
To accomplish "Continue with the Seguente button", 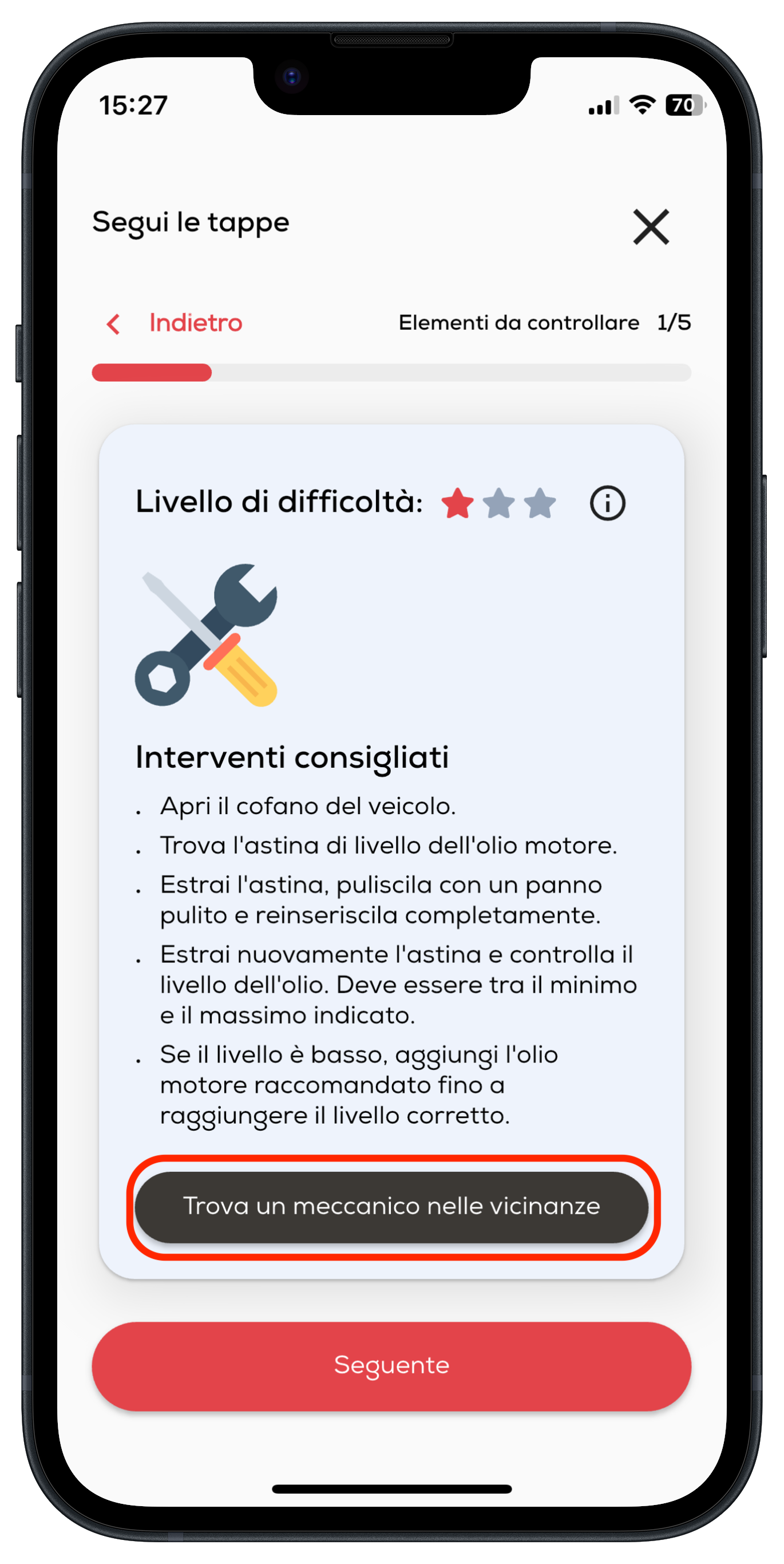I will click(391, 1365).
